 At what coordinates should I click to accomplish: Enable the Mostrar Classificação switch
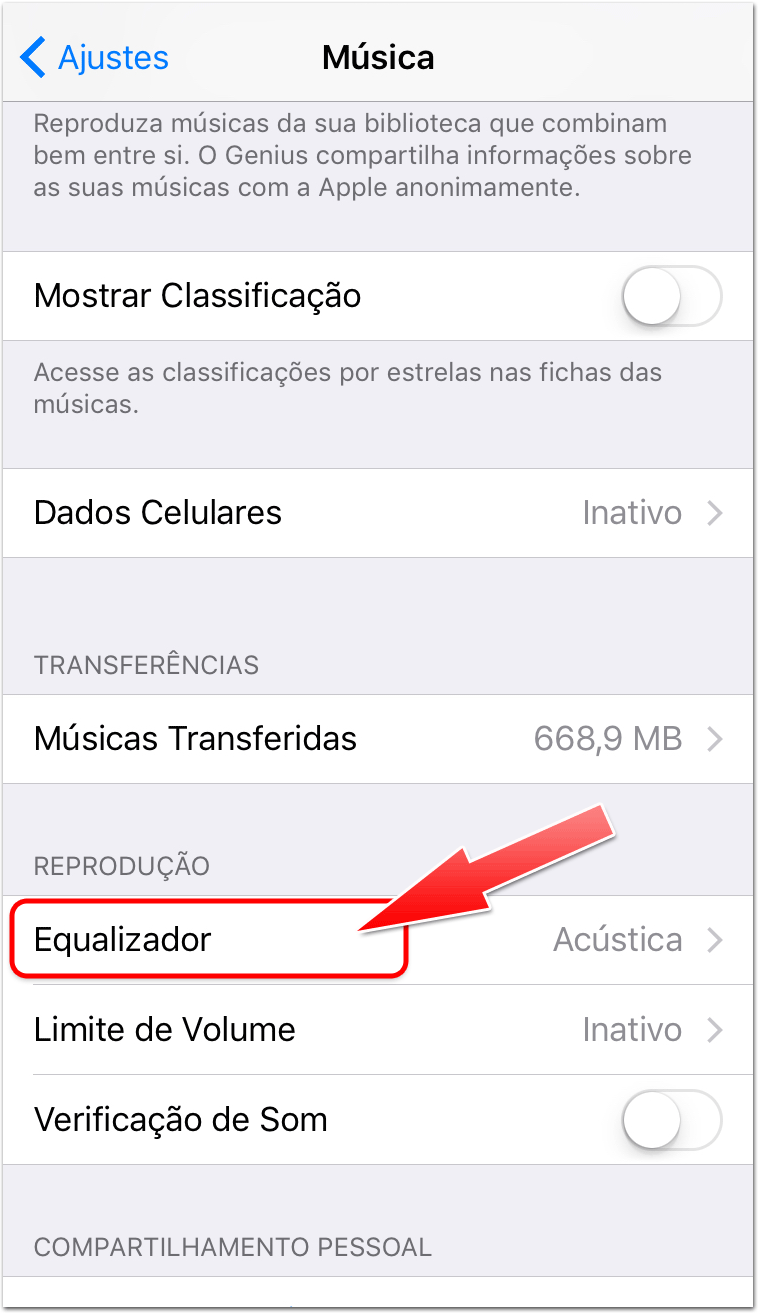tap(671, 296)
